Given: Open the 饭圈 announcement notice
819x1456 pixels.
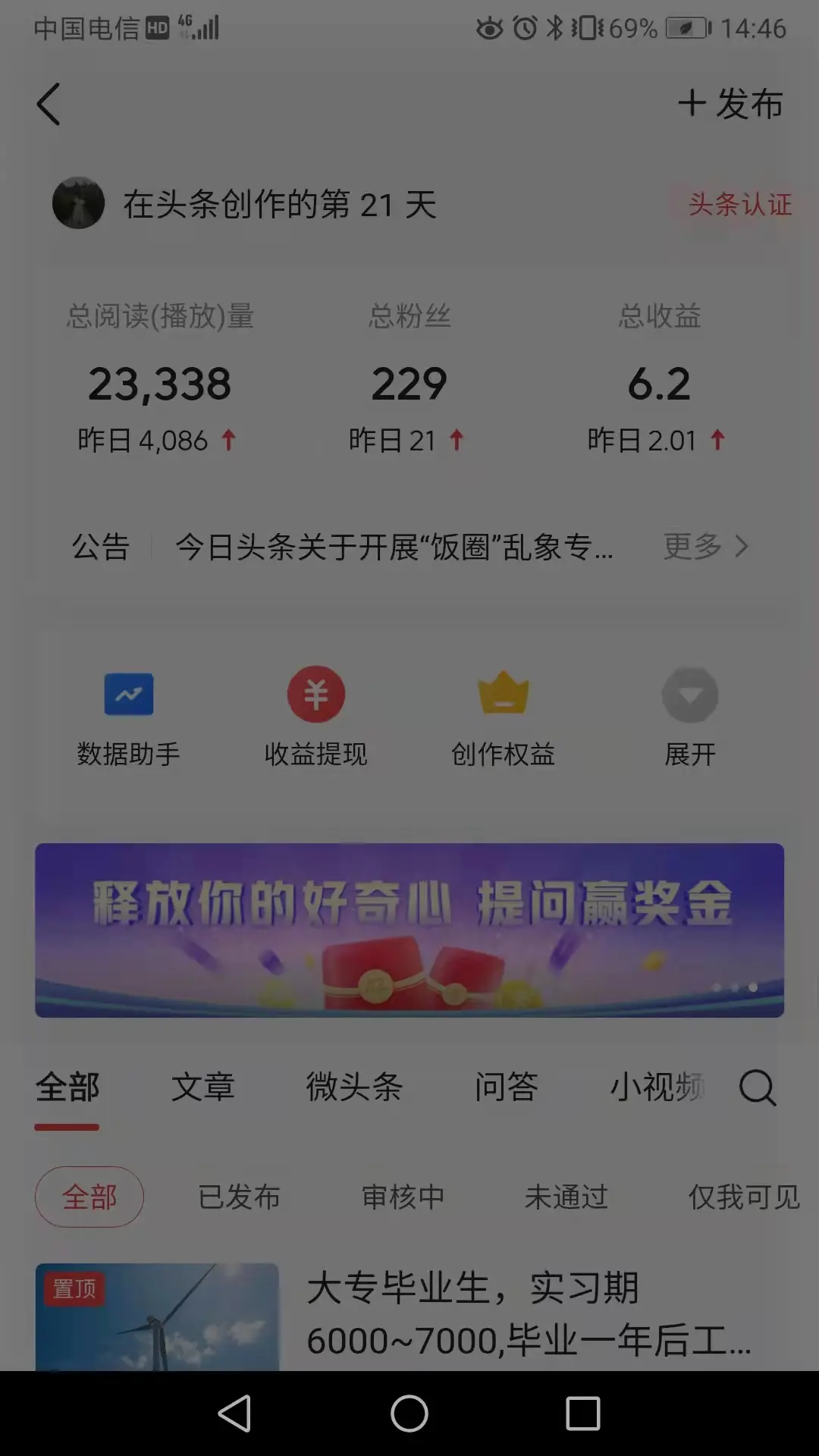Looking at the screenshot, I should pyautogui.click(x=394, y=547).
